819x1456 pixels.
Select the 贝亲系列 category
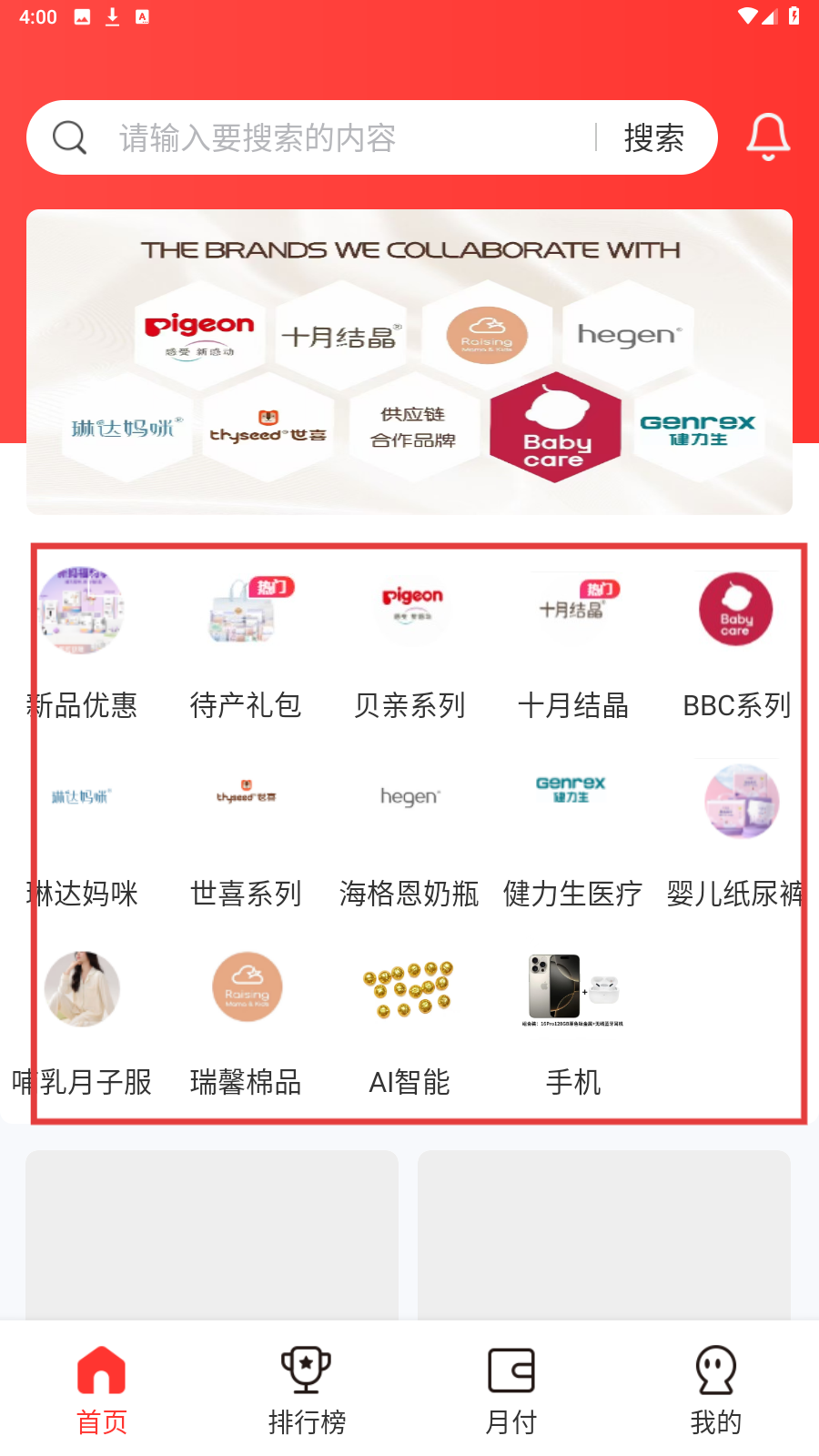(409, 642)
